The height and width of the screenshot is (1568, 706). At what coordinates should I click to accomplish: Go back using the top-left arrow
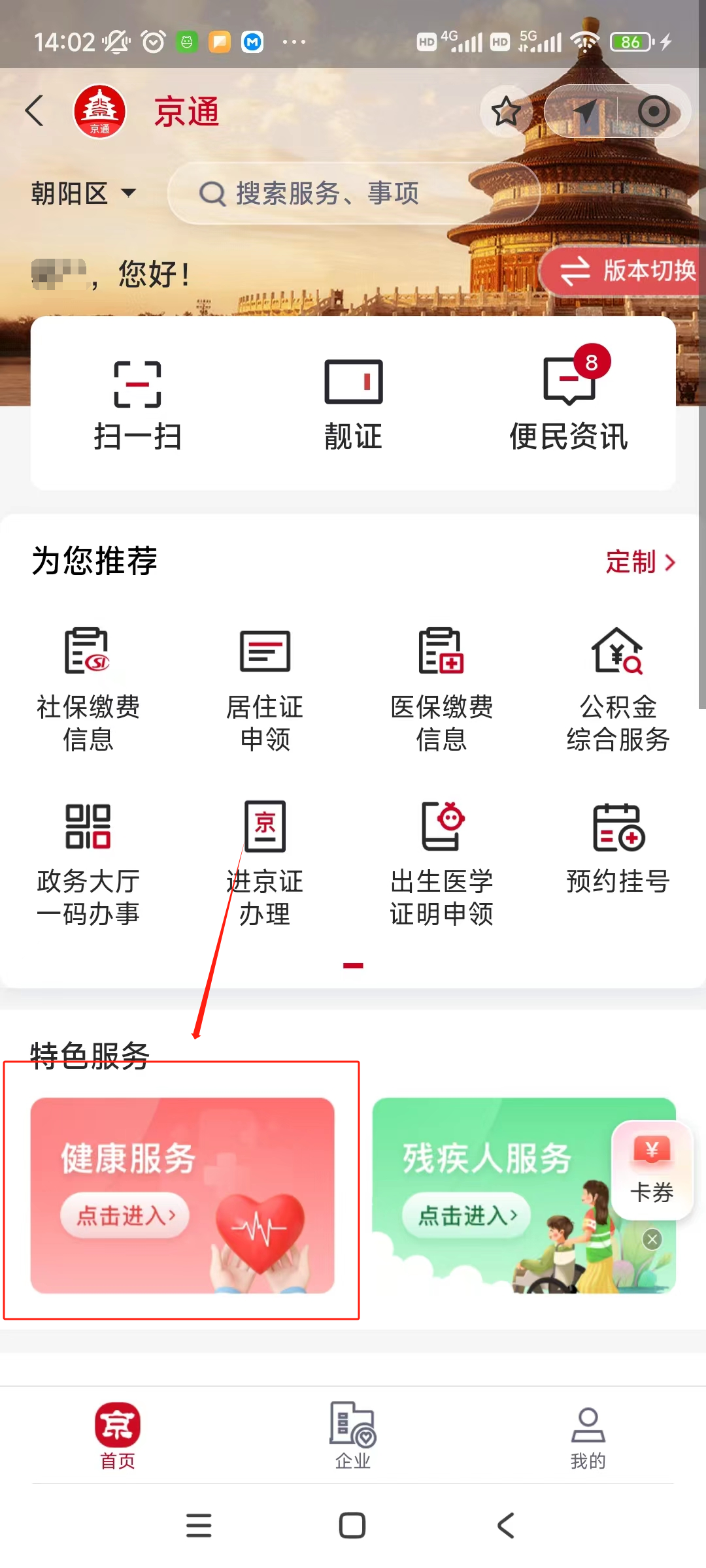click(x=35, y=111)
